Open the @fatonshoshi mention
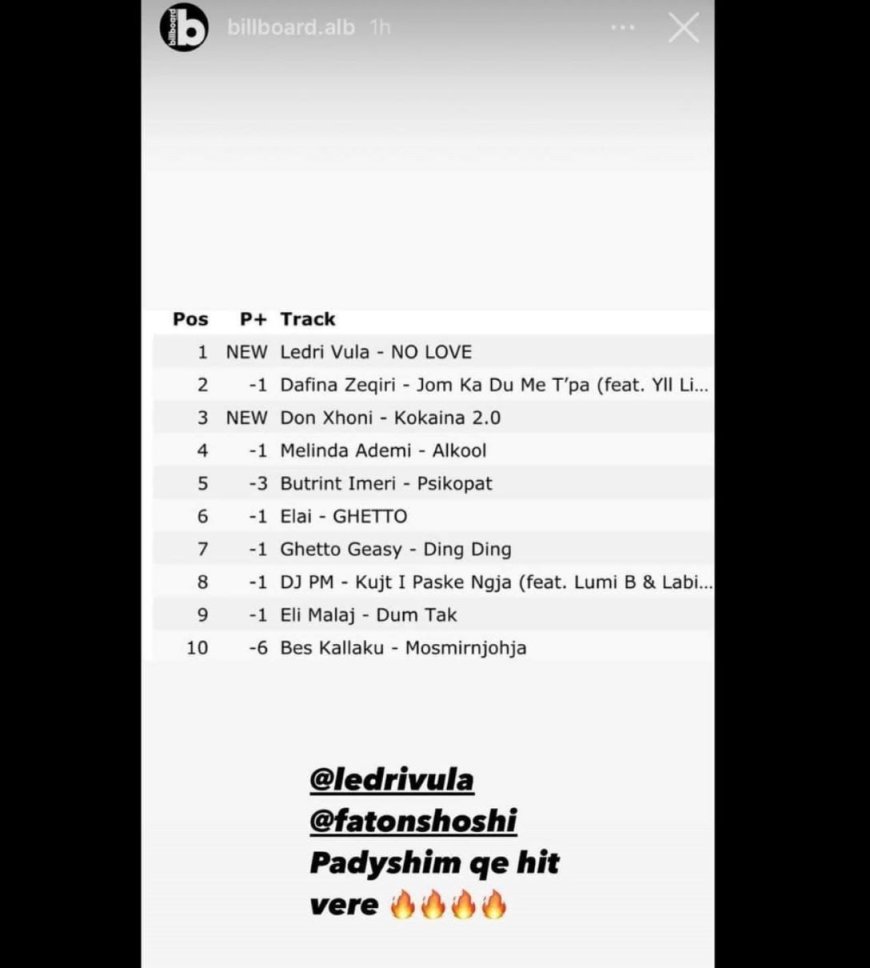 click(x=413, y=822)
